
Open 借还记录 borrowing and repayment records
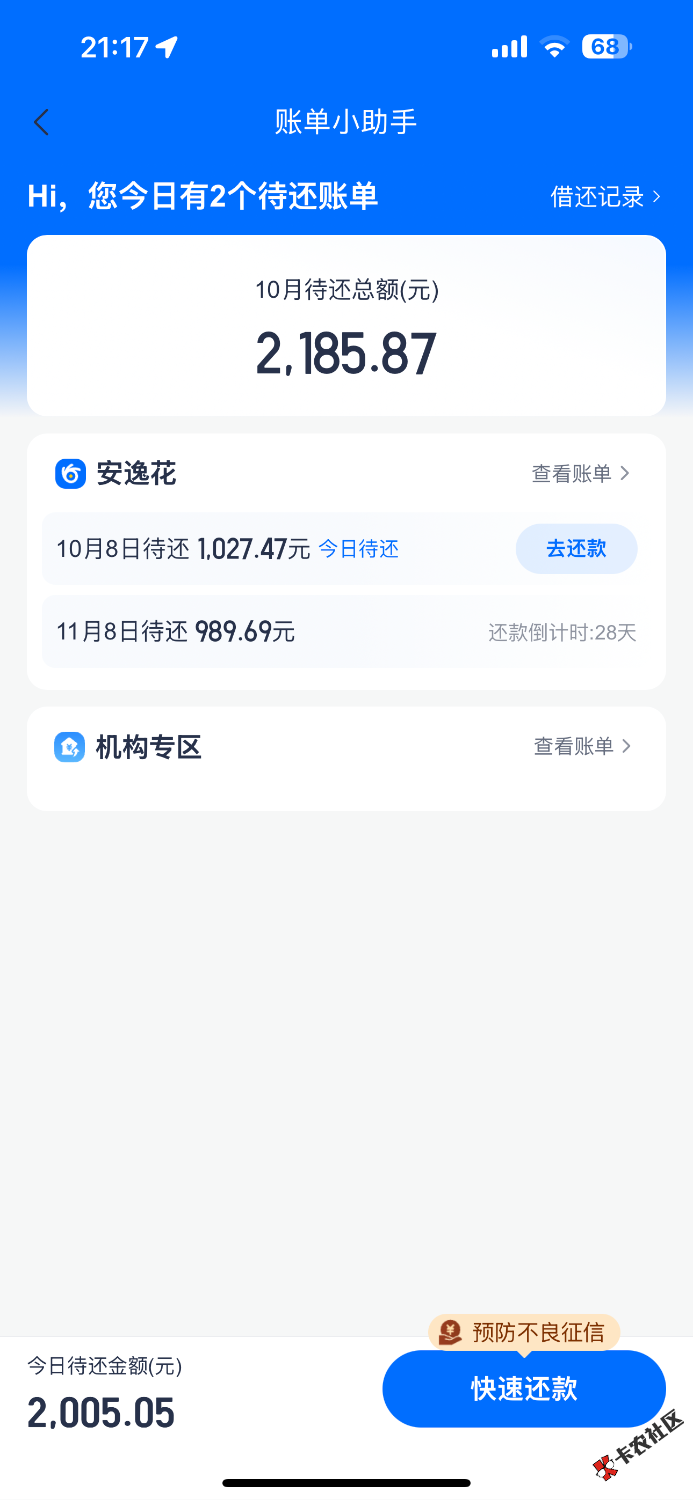point(605,197)
